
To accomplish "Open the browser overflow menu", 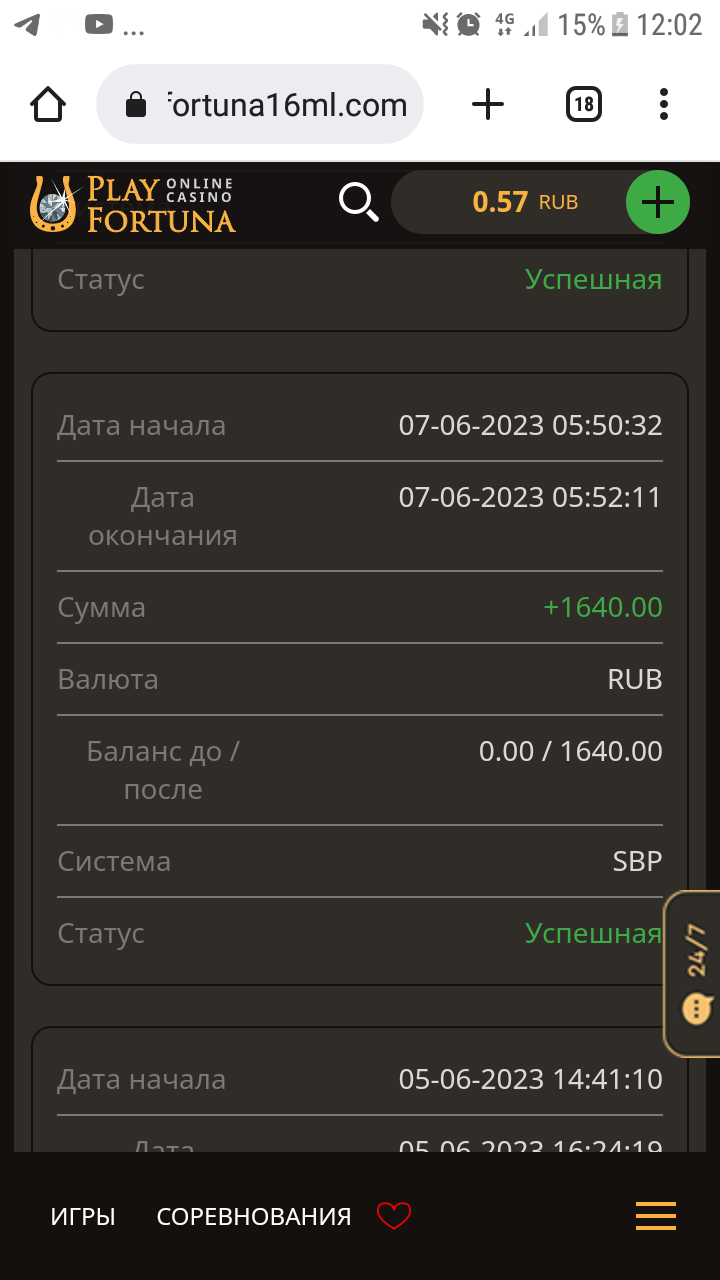I will click(x=664, y=104).
